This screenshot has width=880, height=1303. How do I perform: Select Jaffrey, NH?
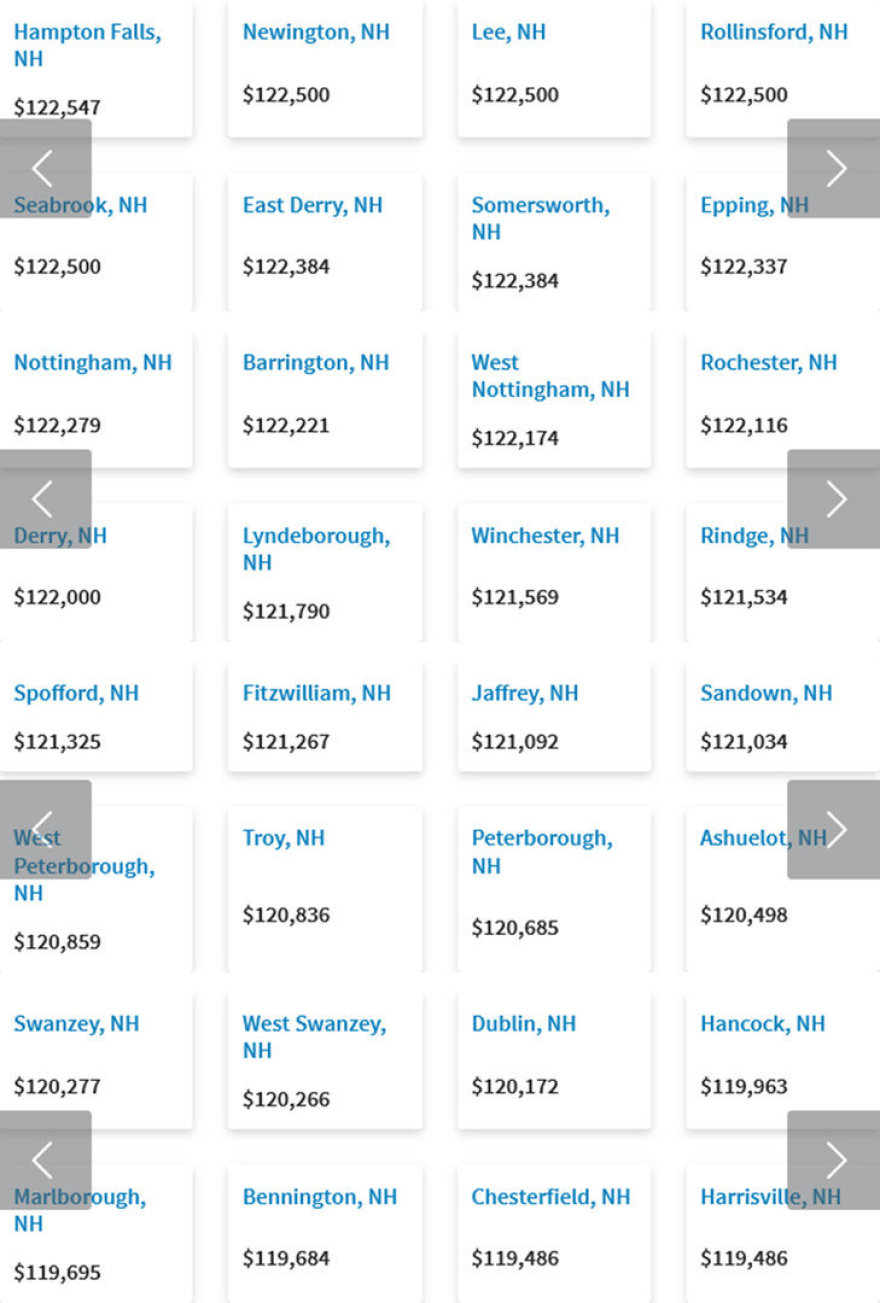tap(524, 693)
